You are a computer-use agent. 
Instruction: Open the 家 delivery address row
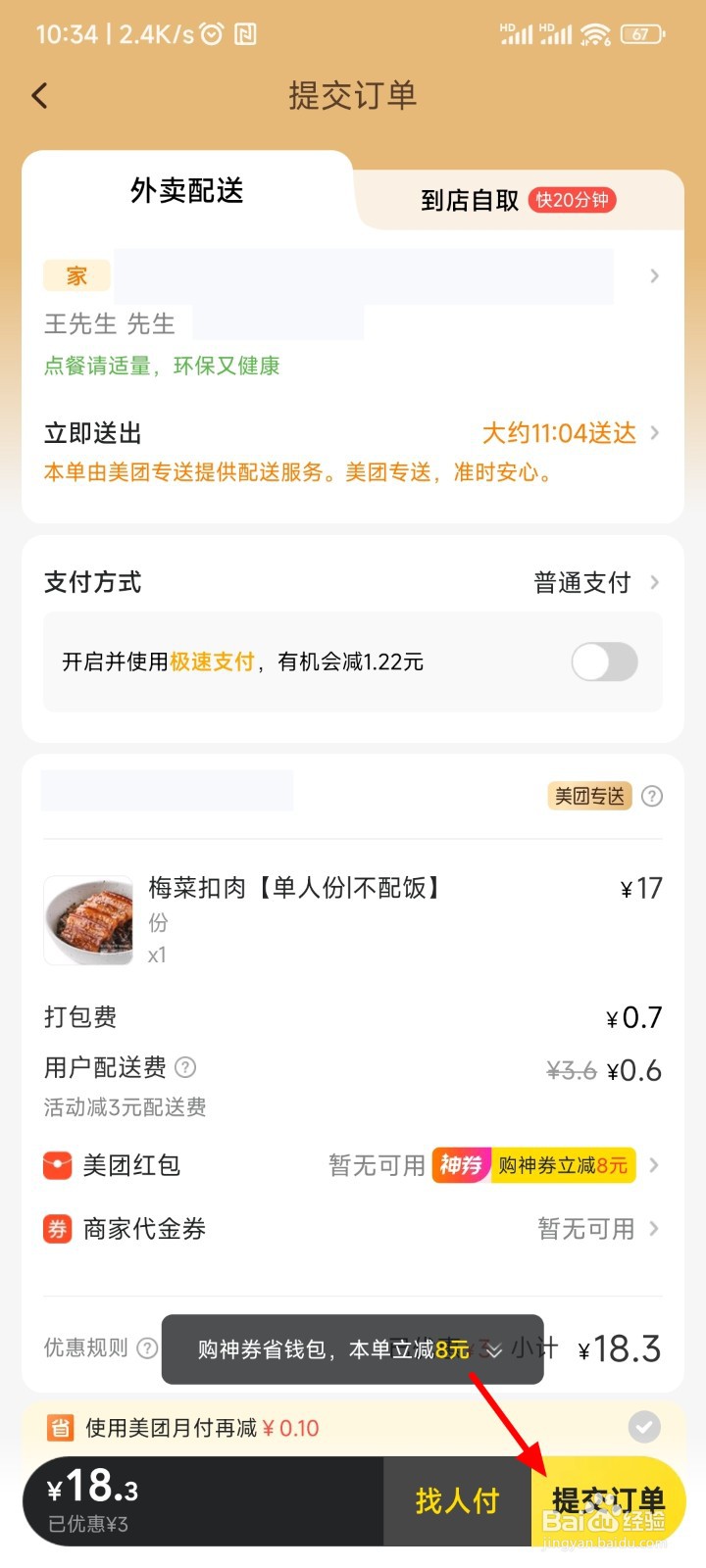click(353, 276)
